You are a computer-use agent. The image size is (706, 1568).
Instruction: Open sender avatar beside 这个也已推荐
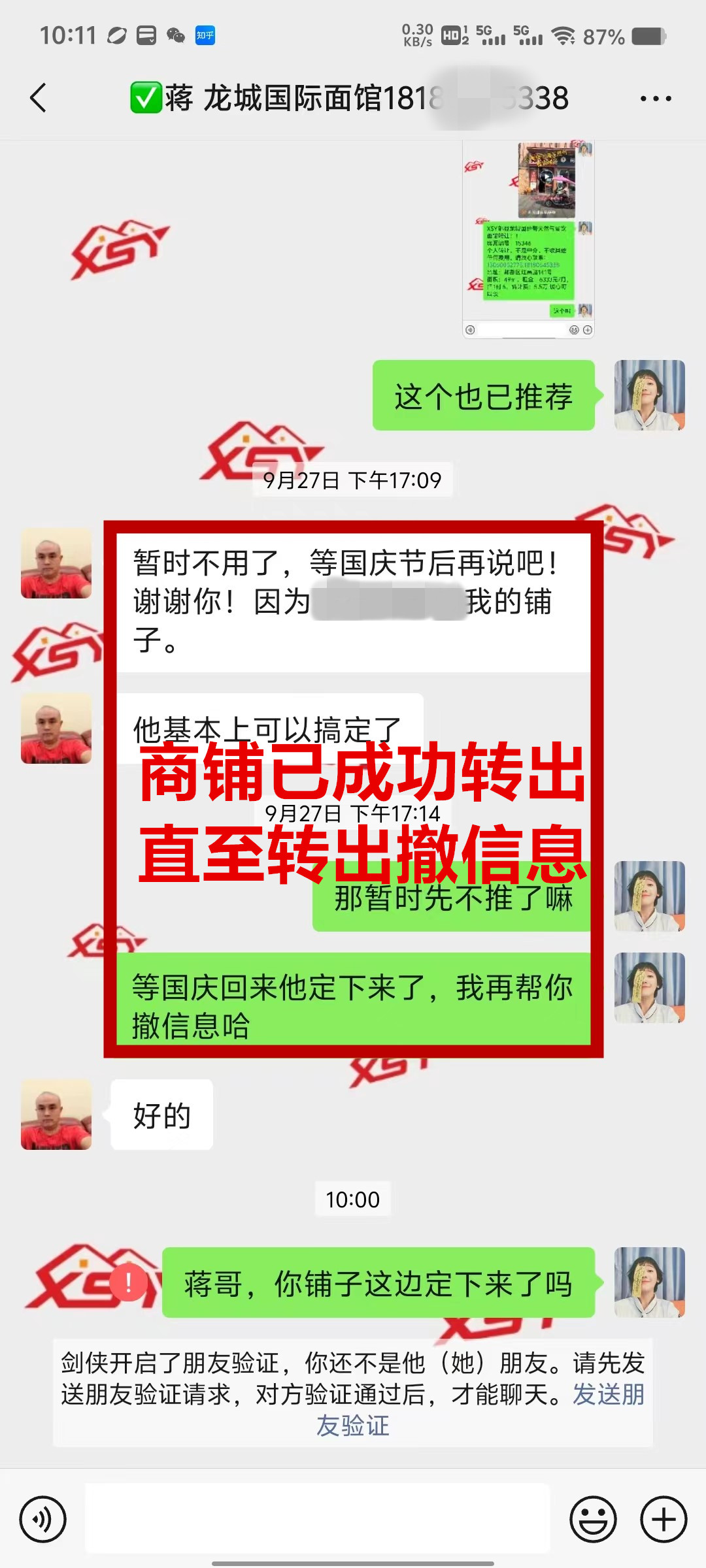click(649, 395)
